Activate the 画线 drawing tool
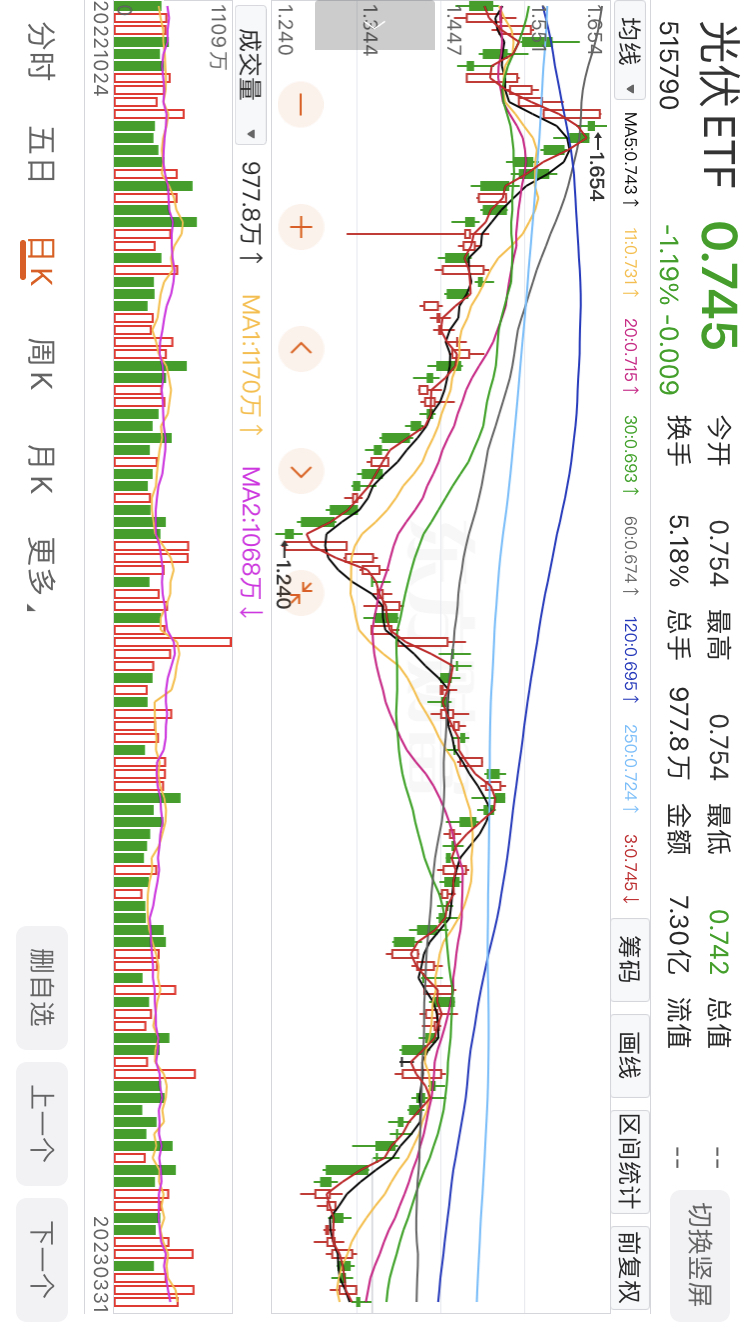Image resolution: width=750 pixels, height=1334 pixels. point(630,1055)
